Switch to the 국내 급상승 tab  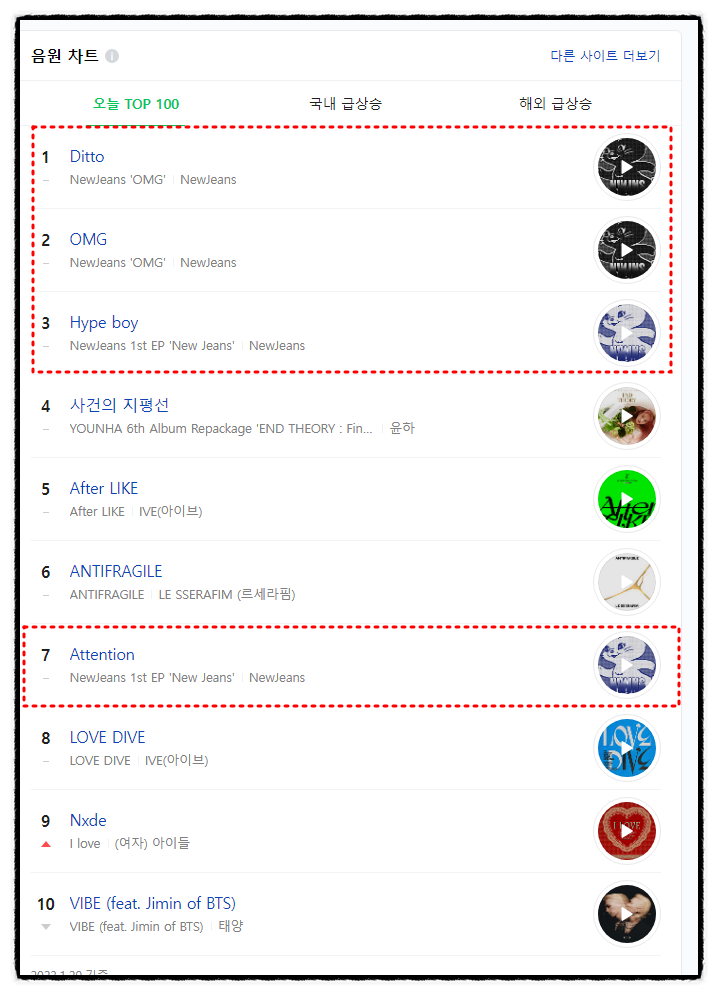pos(345,104)
